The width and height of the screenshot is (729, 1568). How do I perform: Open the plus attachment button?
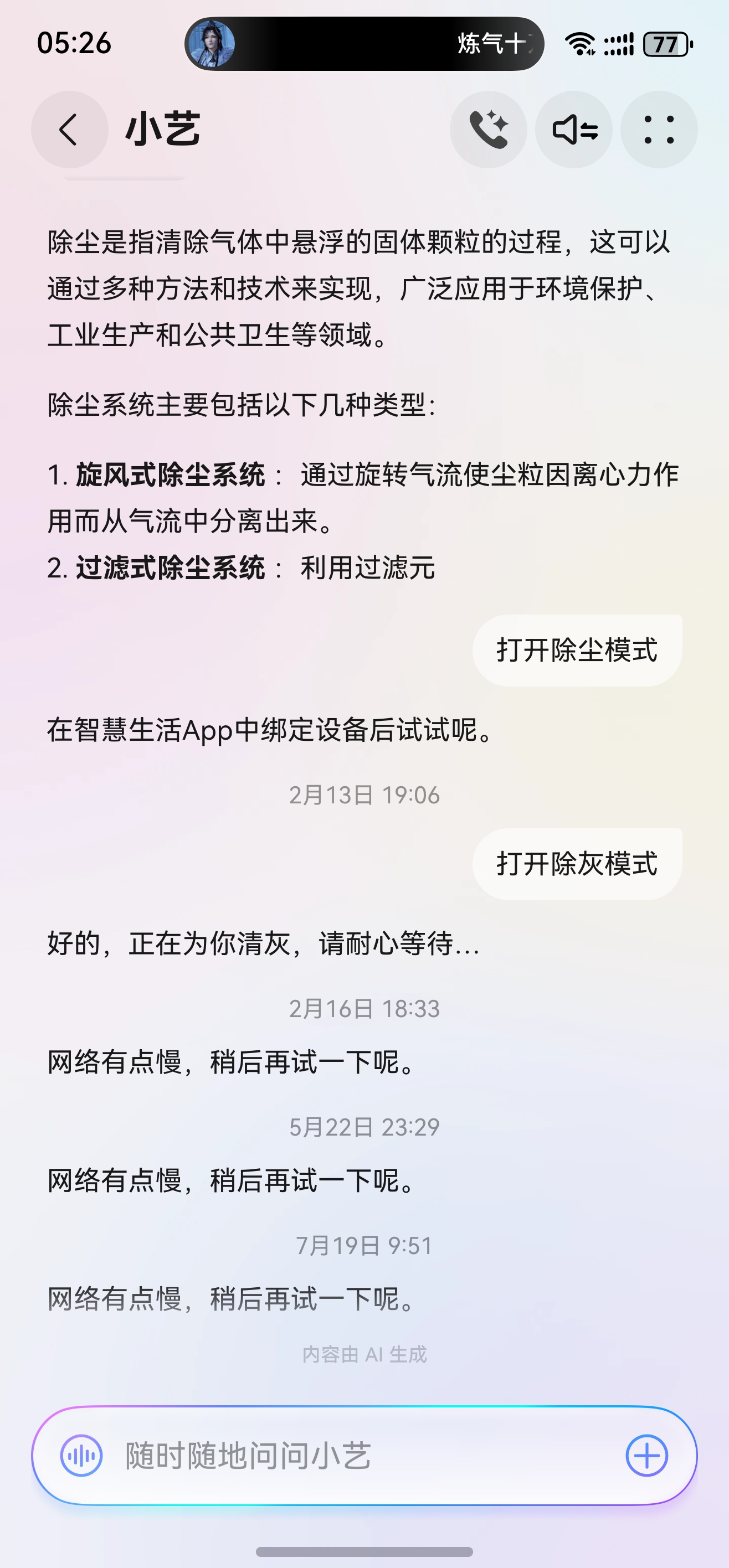(647, 1456)
